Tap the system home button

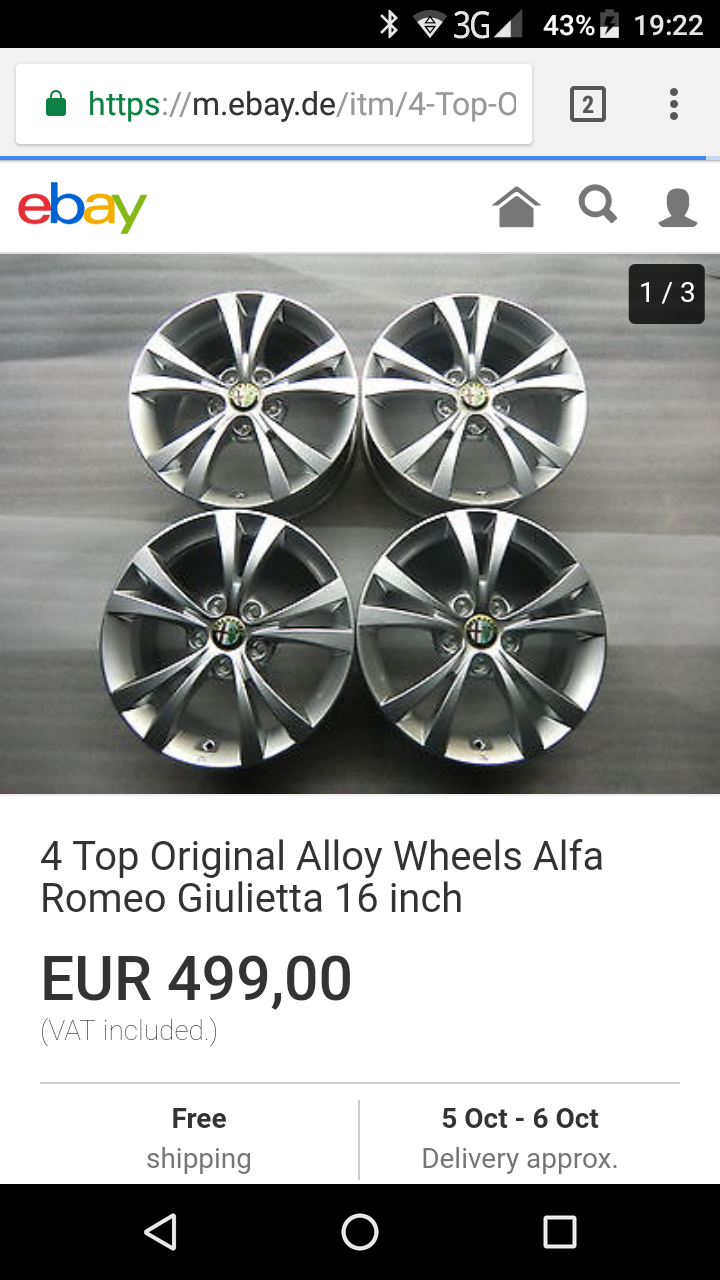360,1232
